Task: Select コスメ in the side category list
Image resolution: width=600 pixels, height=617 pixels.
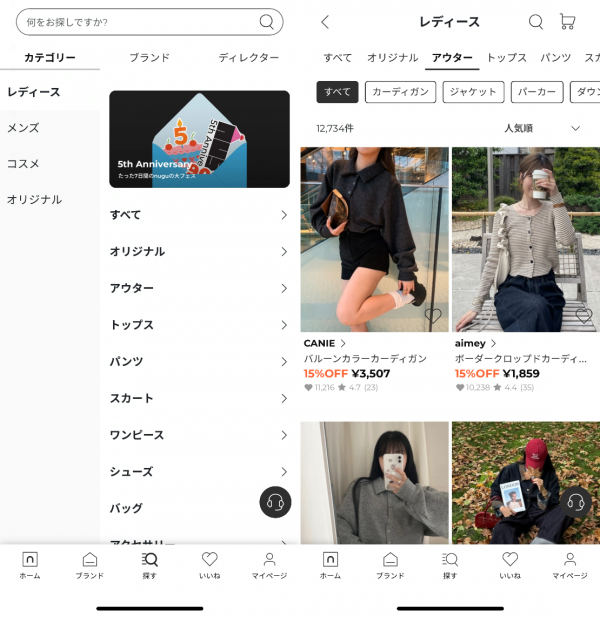Action: [x=24, y=164]
